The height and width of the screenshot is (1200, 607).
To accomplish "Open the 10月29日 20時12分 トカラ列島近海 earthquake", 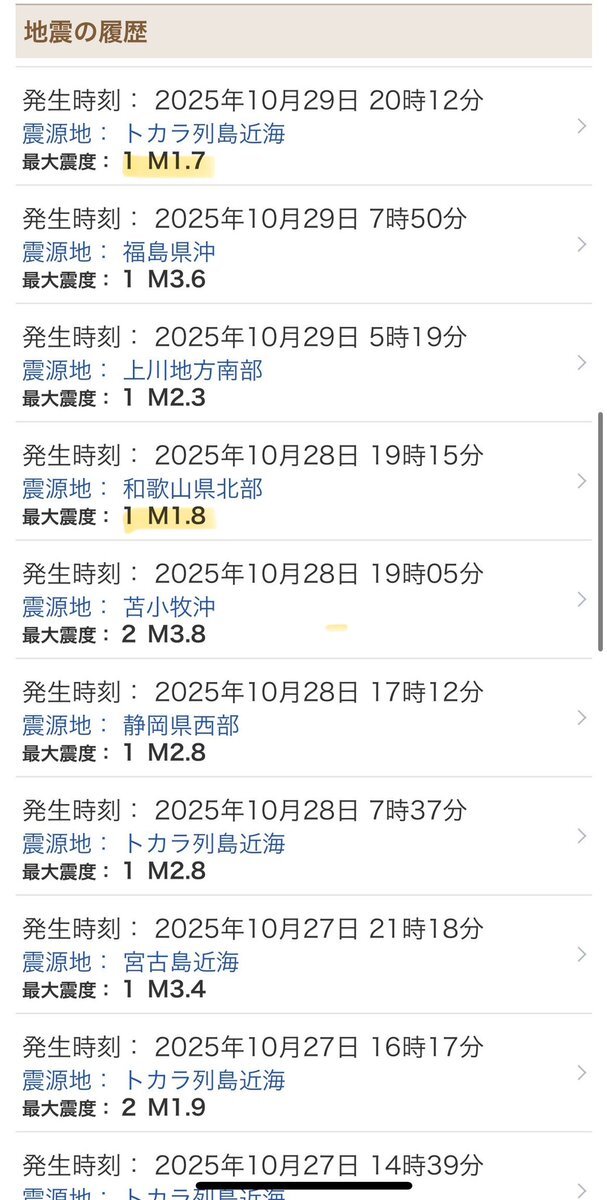I will tap(300, 127).
